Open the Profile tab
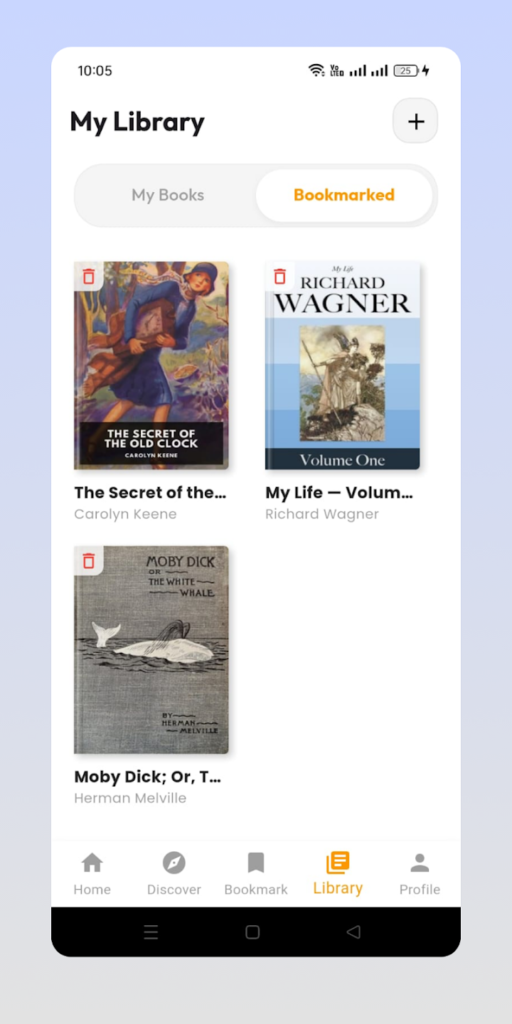512x1024 pixels. 419,874
